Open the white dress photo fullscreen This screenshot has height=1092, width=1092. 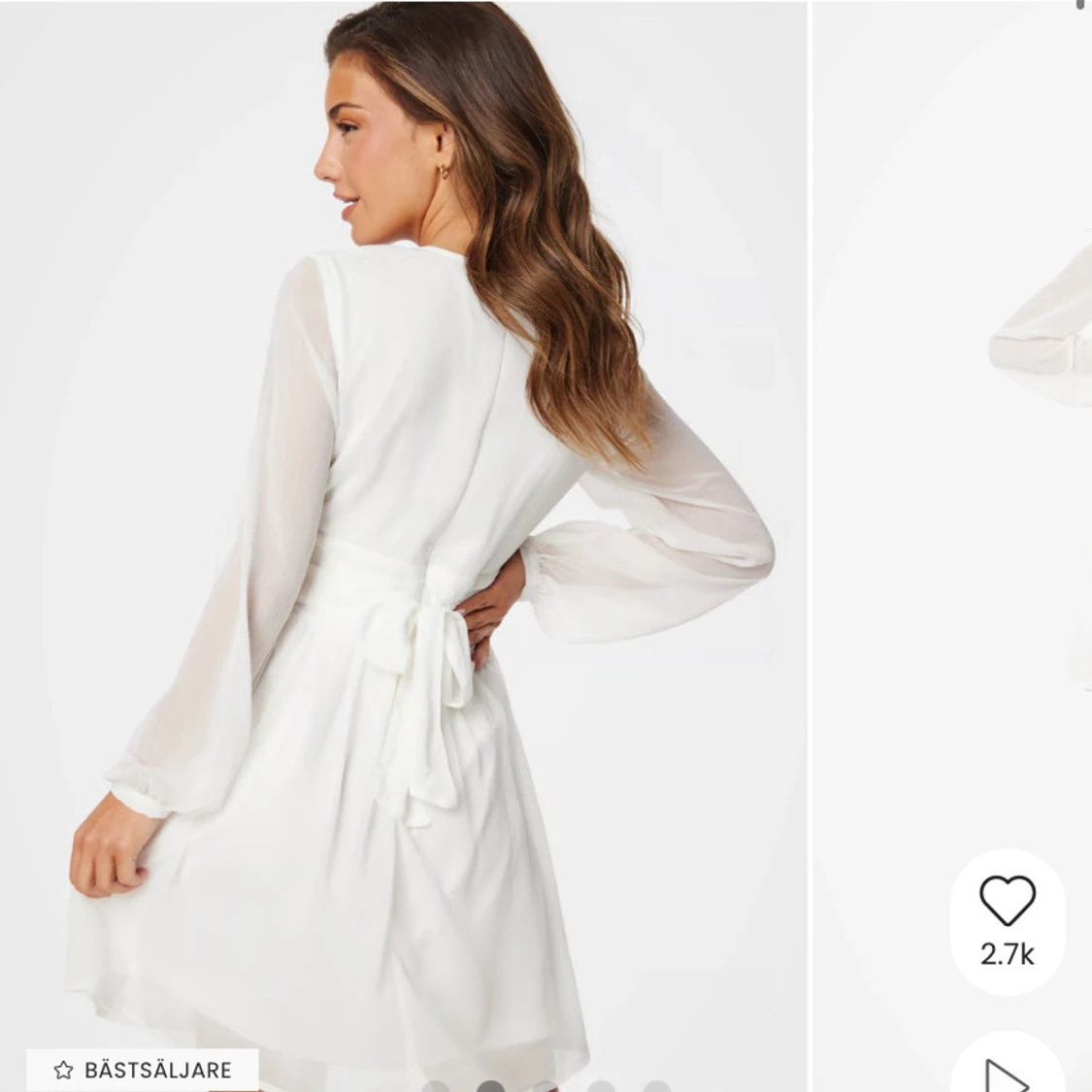(x=403, y=544)
